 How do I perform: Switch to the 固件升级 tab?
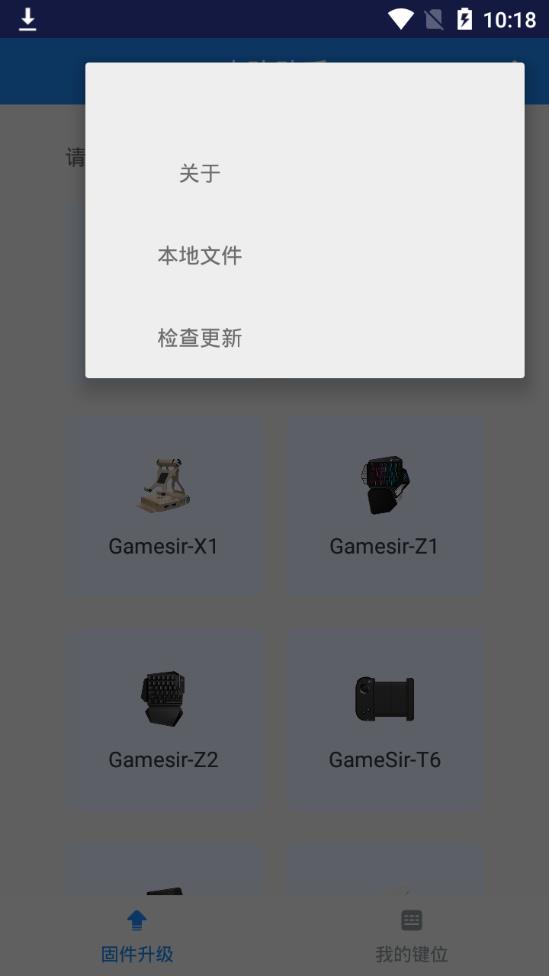pyautogui.click(x=137, y=936)
